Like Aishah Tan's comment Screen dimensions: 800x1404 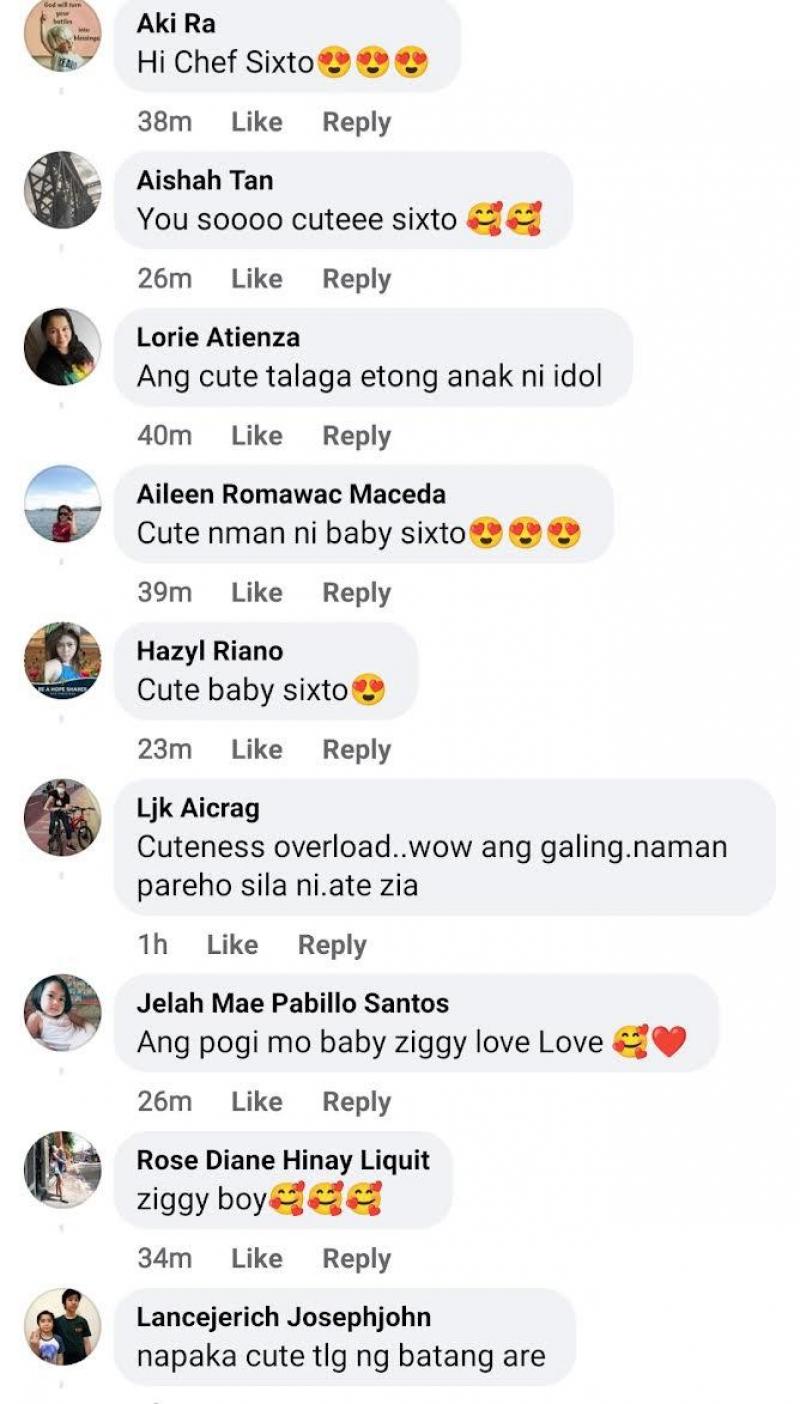click(x=256, y=279)
